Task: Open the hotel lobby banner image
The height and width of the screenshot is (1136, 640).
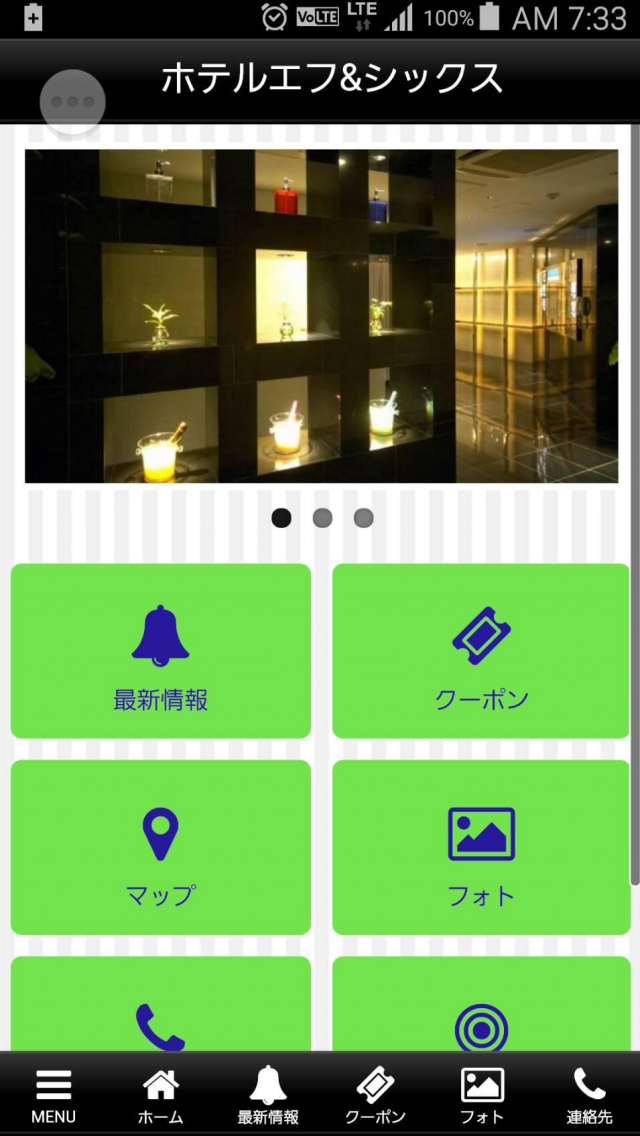Action: pos(321,316)
